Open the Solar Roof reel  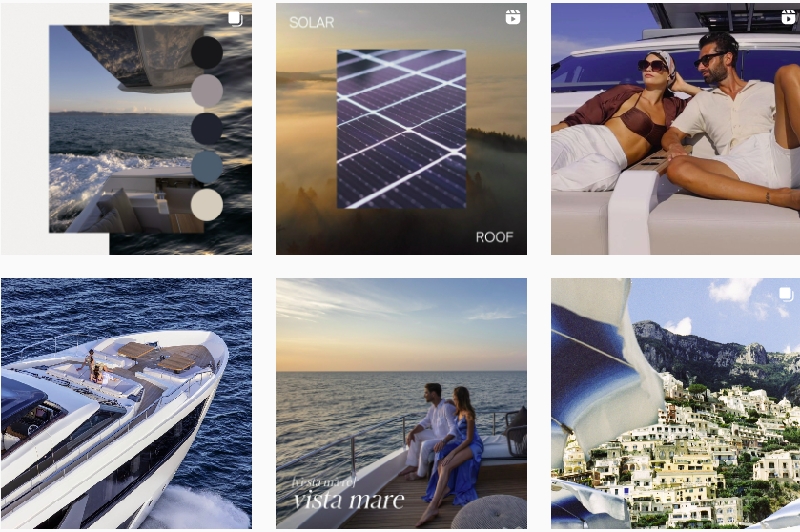click(401, 128)
